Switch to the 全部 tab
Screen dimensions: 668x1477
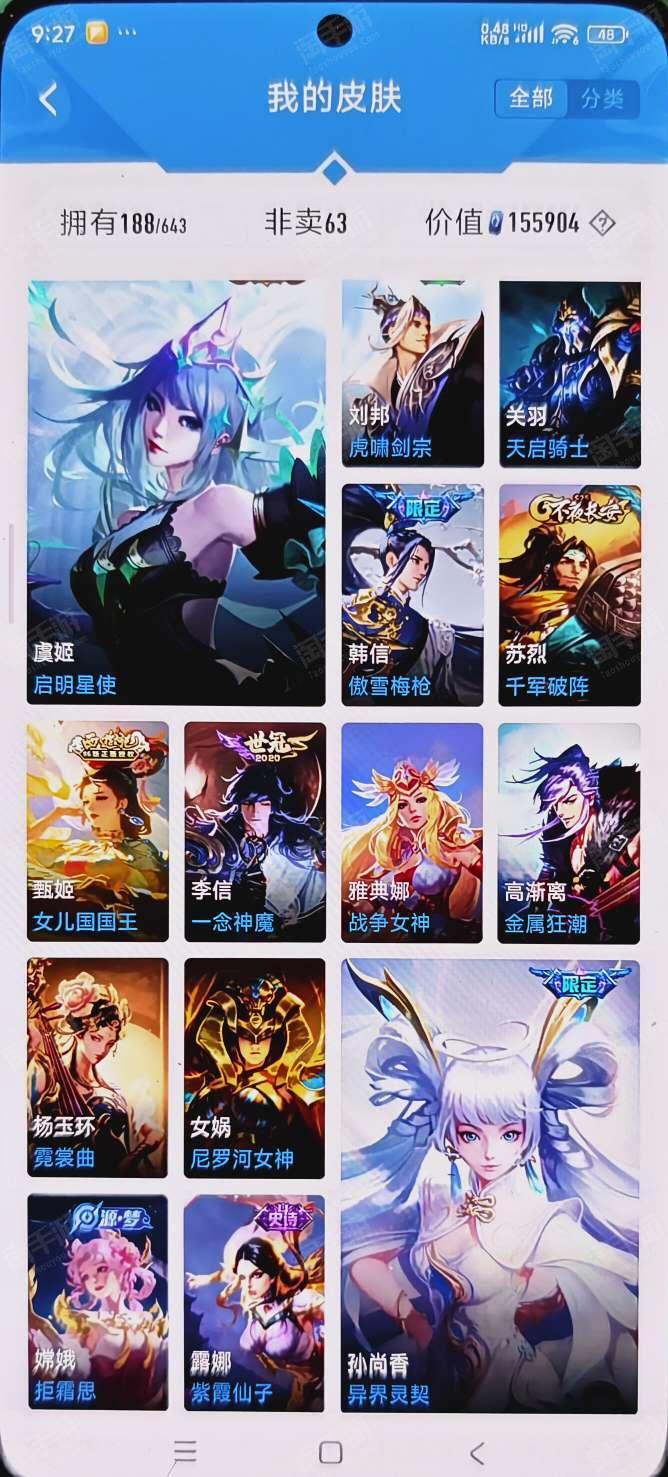[x=531, y=99]
